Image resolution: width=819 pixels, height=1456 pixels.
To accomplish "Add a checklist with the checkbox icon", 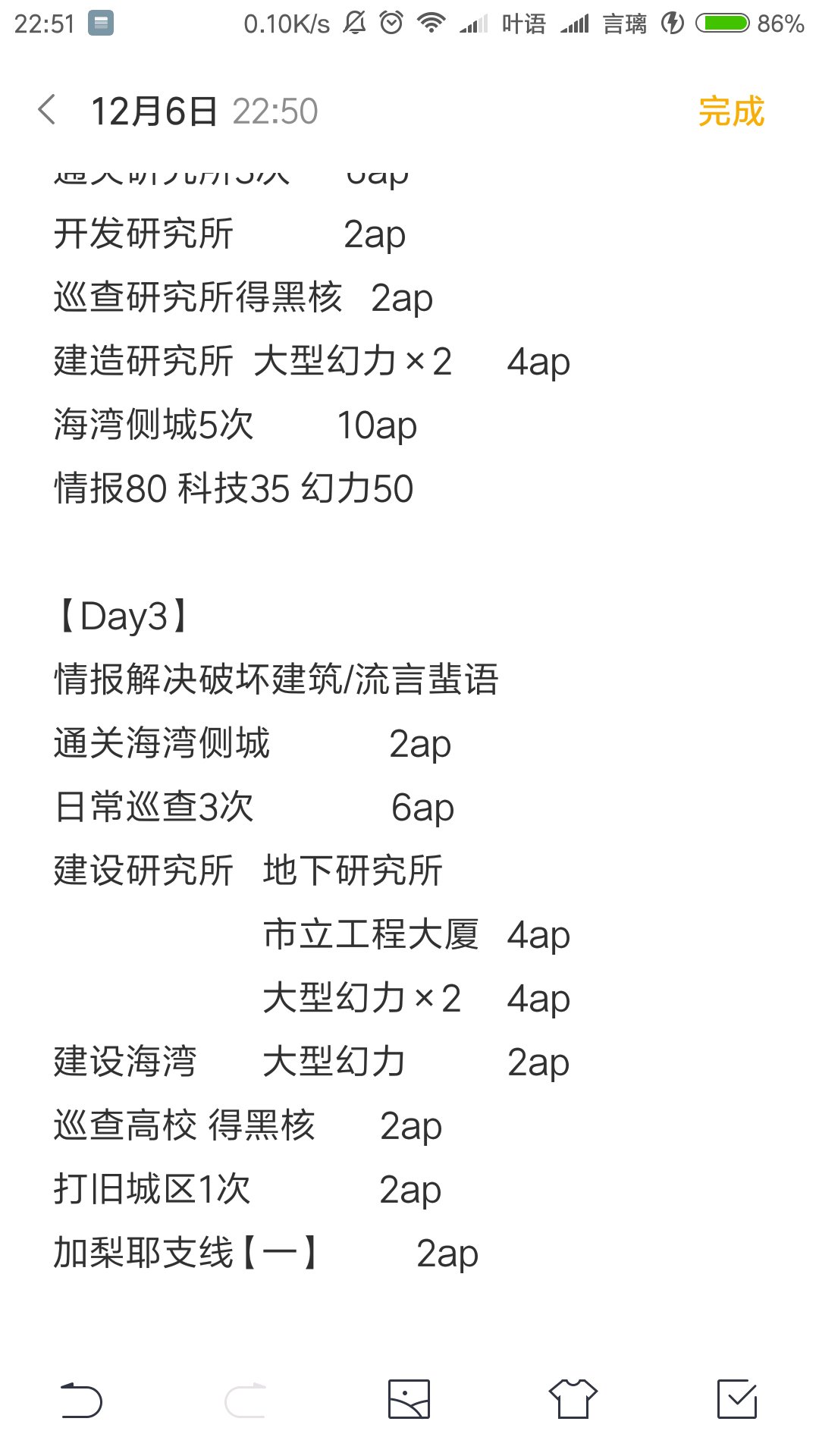I will coord(737,1399).
